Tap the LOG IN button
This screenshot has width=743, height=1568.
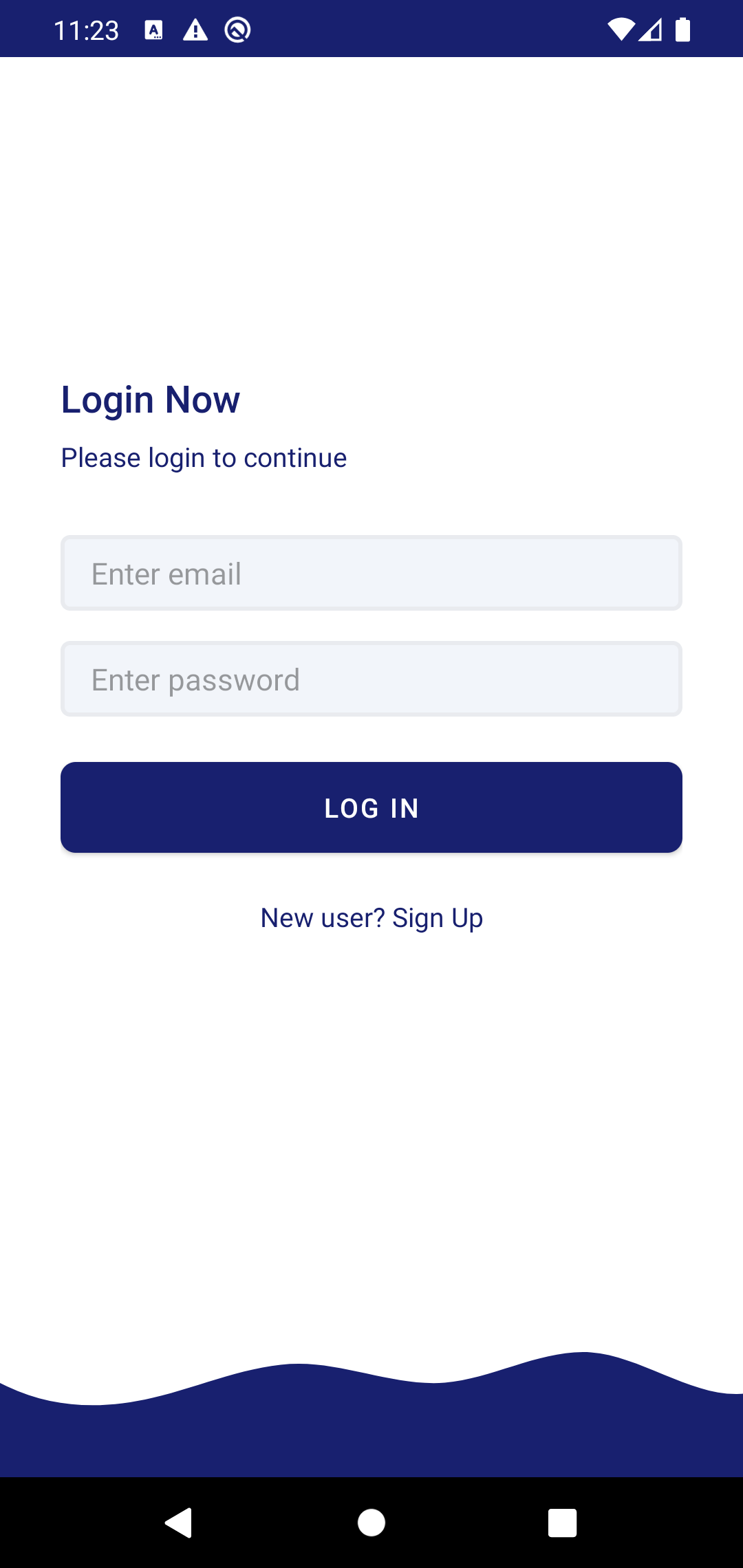(x=371, y=807)
